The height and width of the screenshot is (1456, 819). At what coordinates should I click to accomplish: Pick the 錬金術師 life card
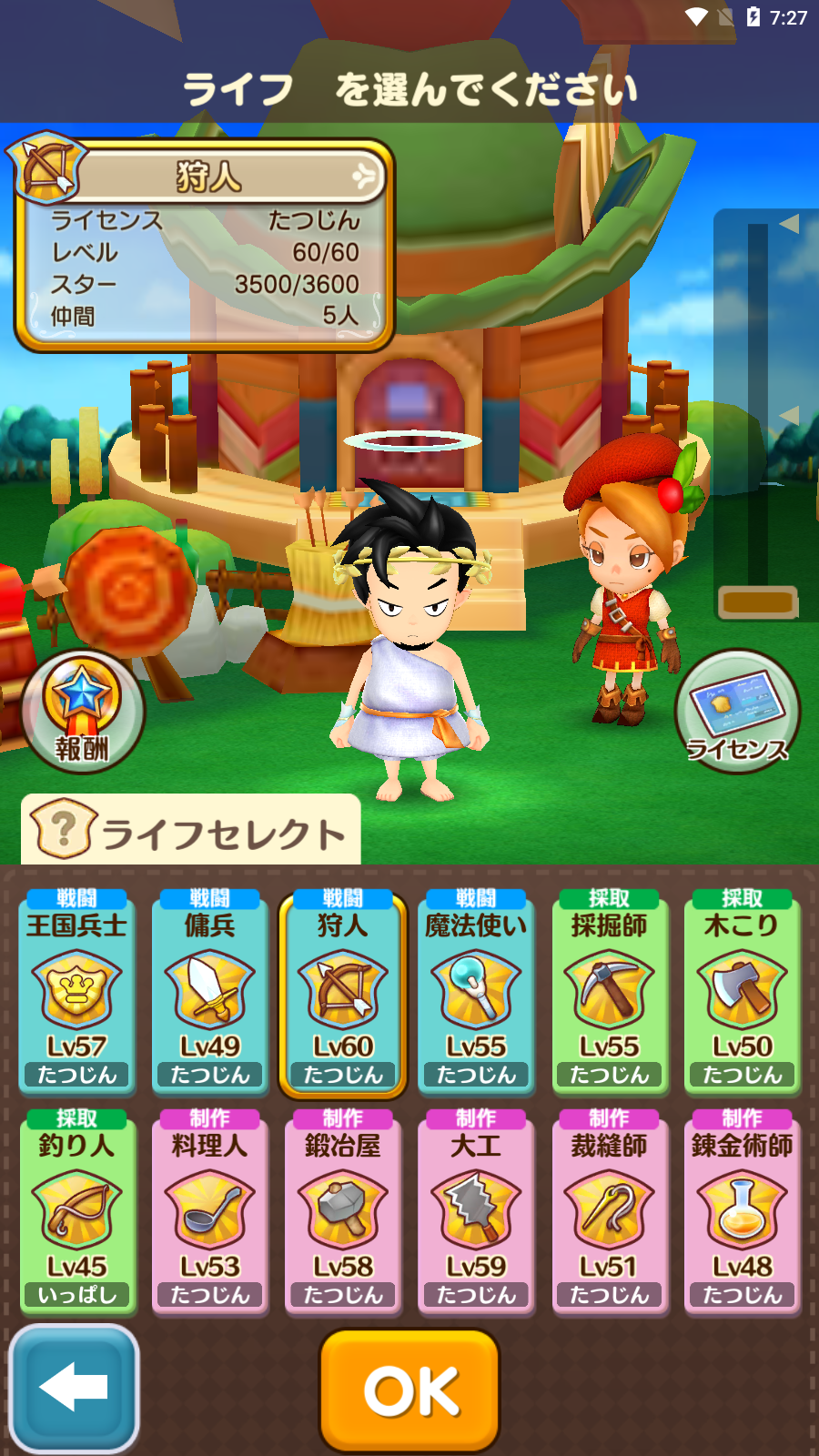pyautogui.click(x=742, y=1212)
